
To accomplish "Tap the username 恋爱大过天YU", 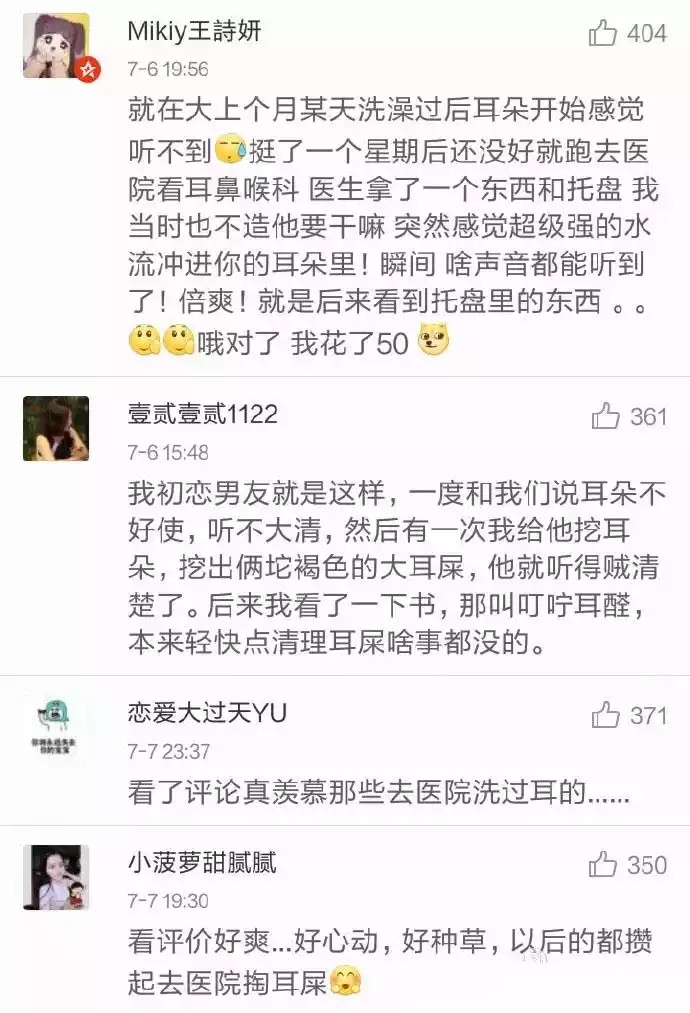I will [x=207, y=712].
